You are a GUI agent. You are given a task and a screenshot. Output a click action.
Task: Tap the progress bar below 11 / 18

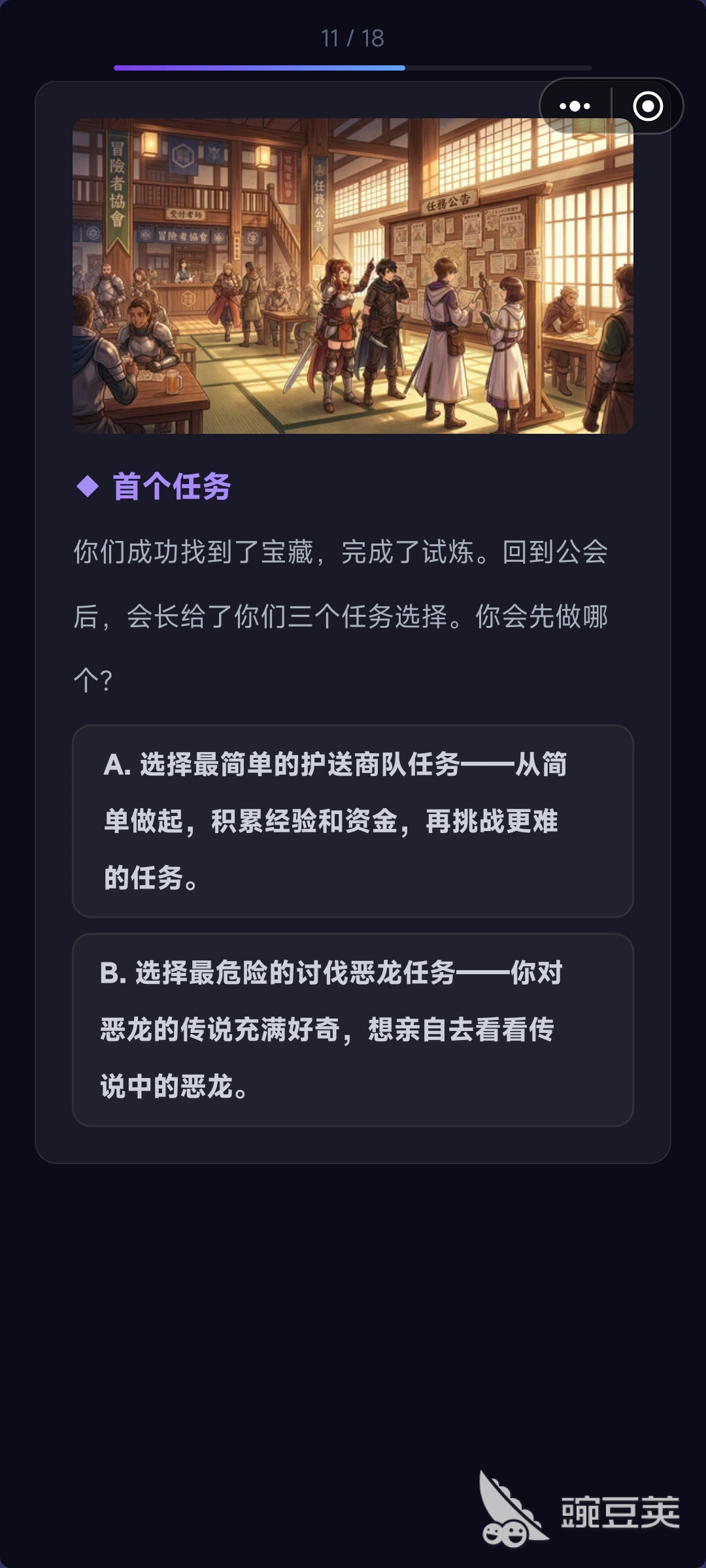[353, 66]
